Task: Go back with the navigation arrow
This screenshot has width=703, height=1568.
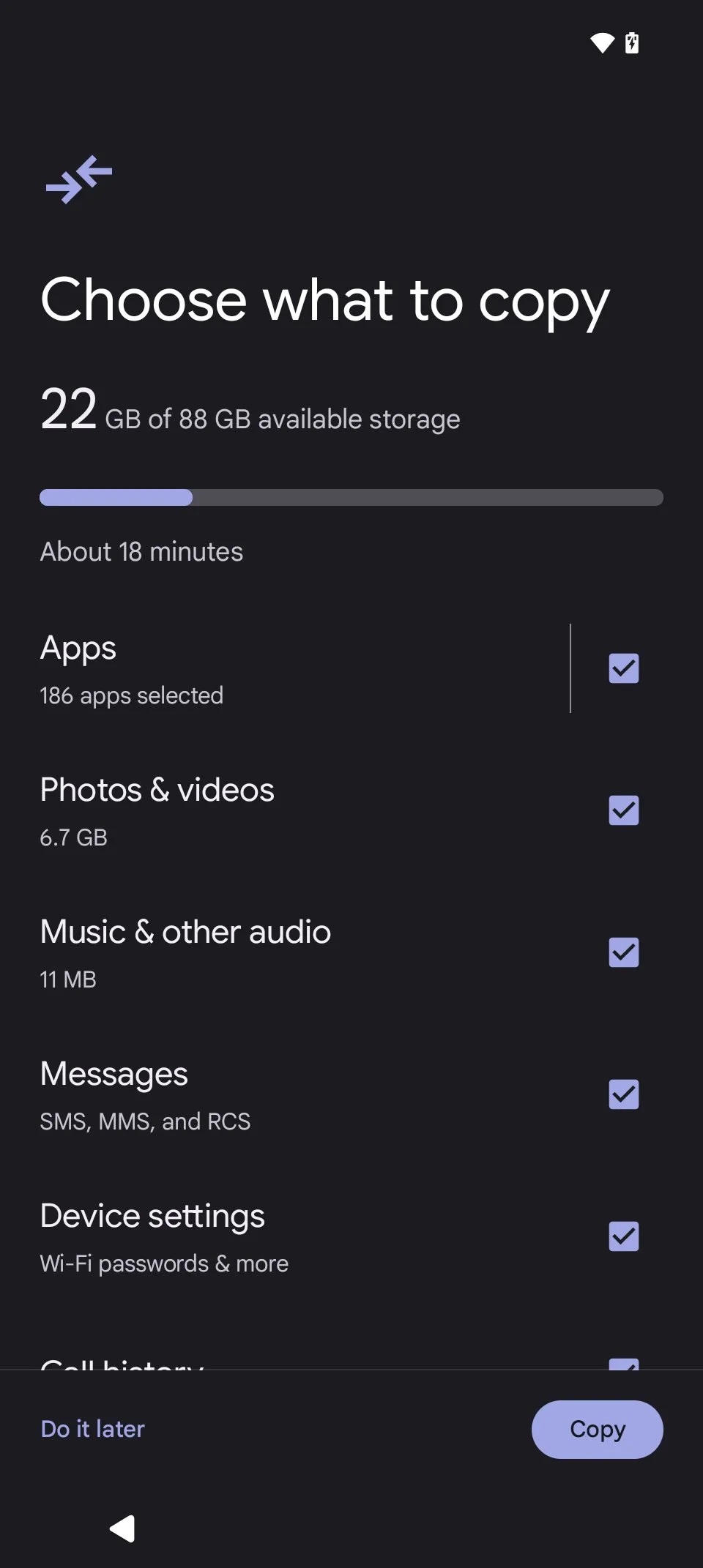Action: [x=122, y=1528]
